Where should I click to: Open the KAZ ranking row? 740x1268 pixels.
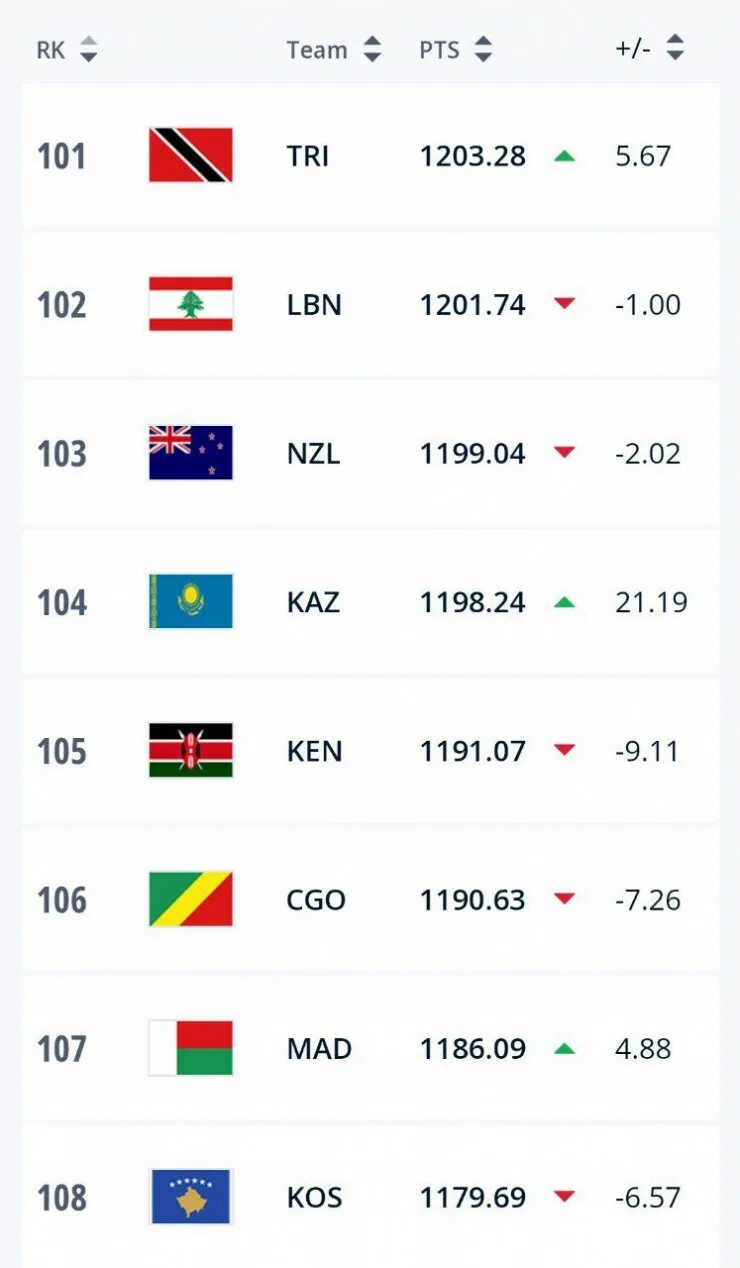click(x=370, y=602)
